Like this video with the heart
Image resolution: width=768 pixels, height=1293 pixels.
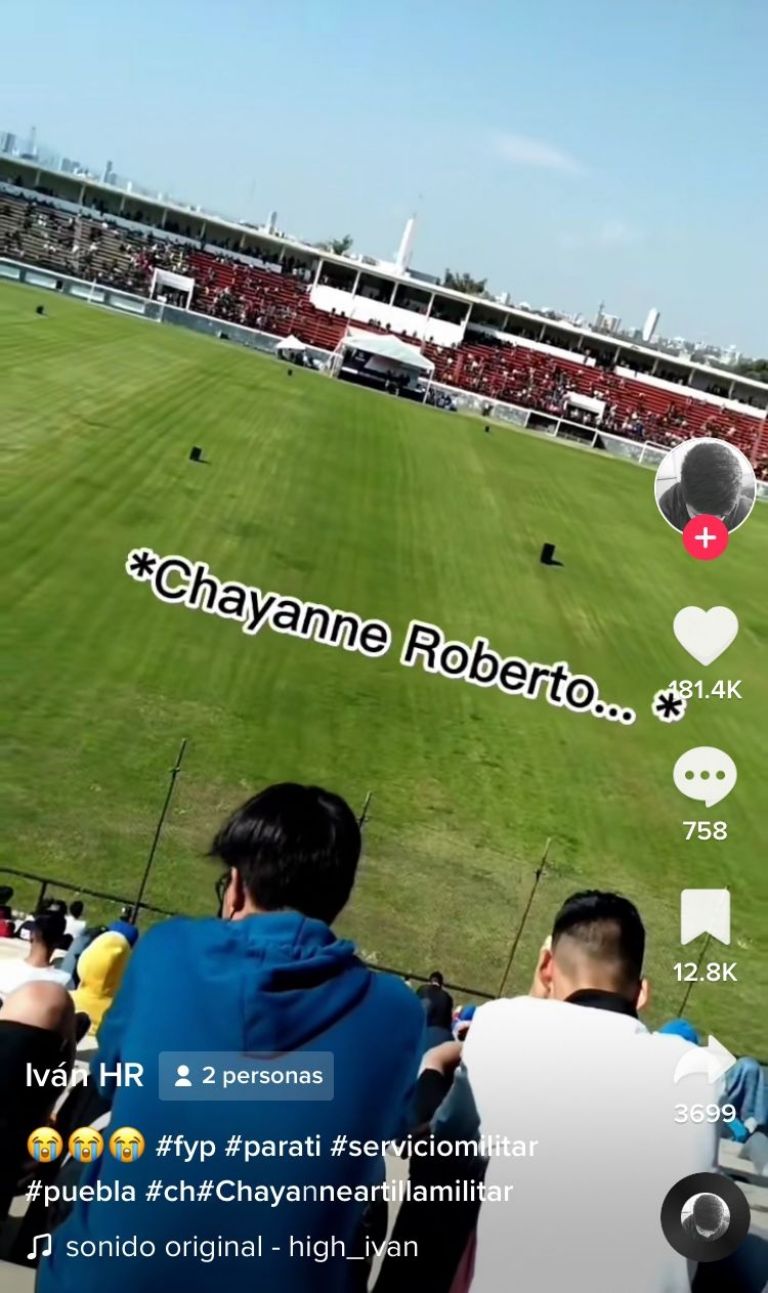click(705, 635)
